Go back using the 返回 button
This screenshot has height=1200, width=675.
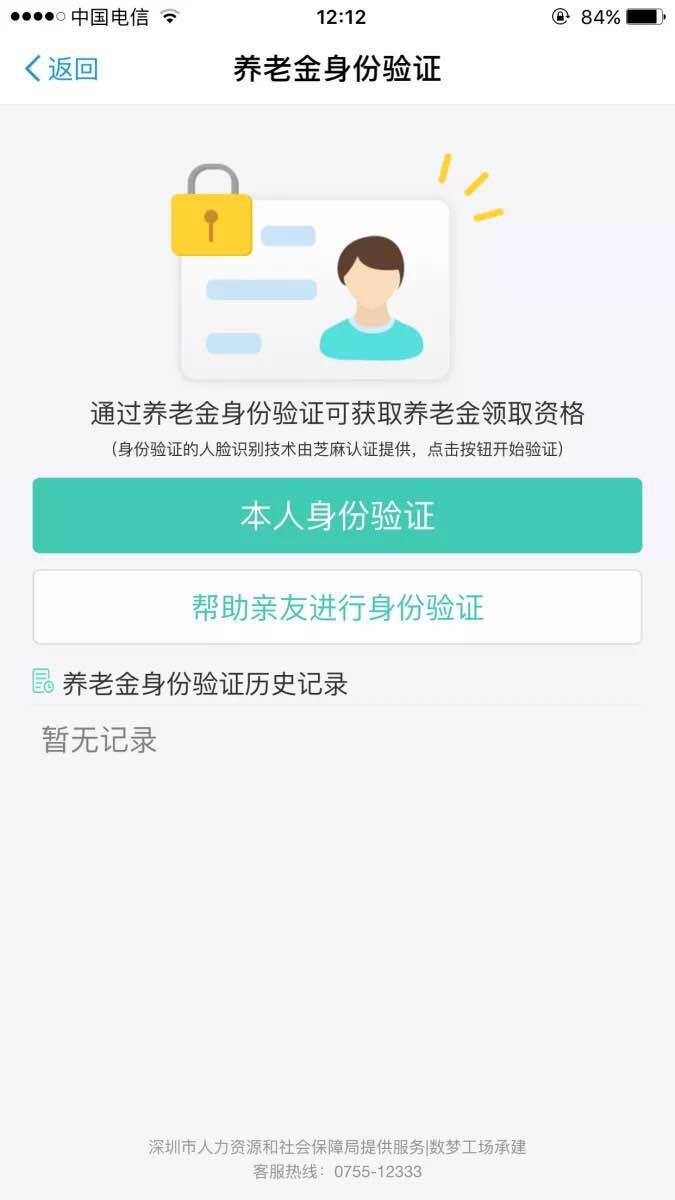point(61,69)
